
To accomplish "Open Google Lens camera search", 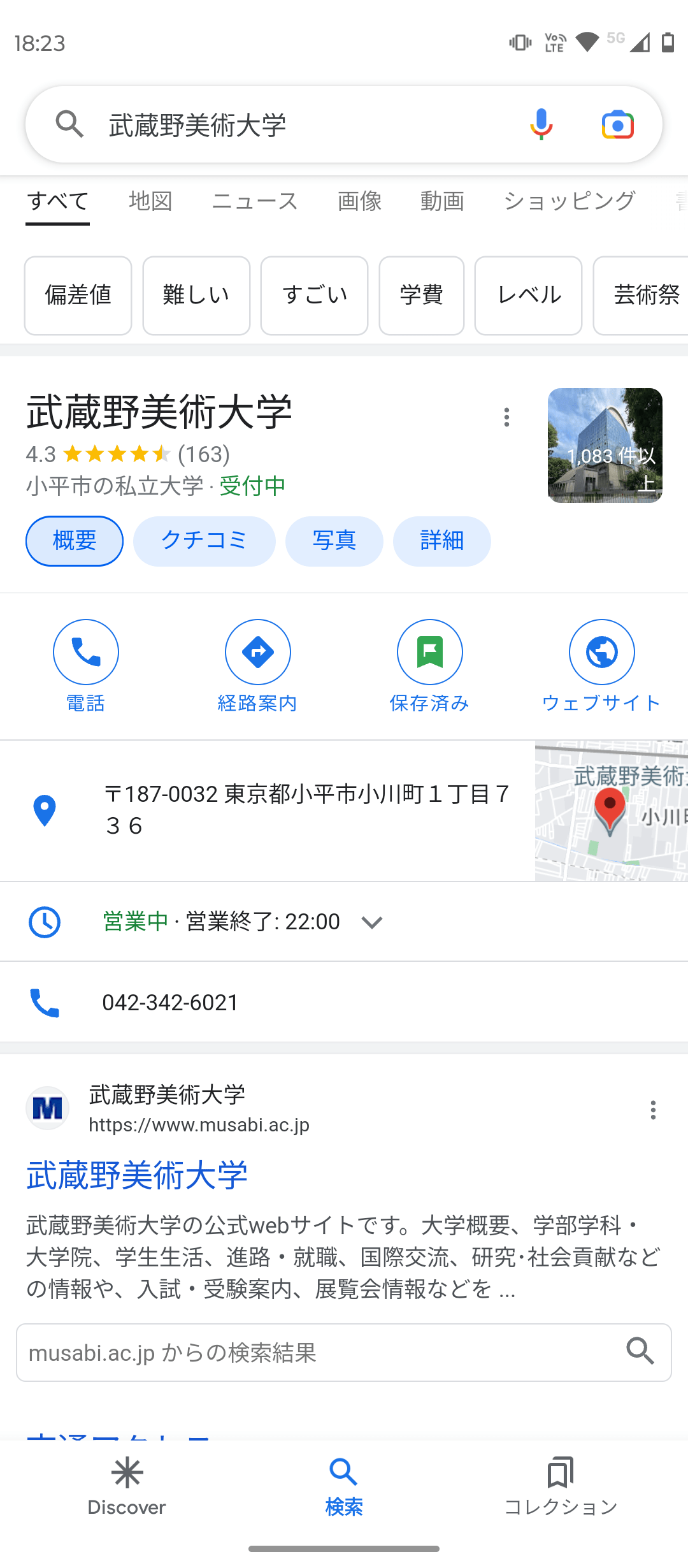I will (617, 124).
